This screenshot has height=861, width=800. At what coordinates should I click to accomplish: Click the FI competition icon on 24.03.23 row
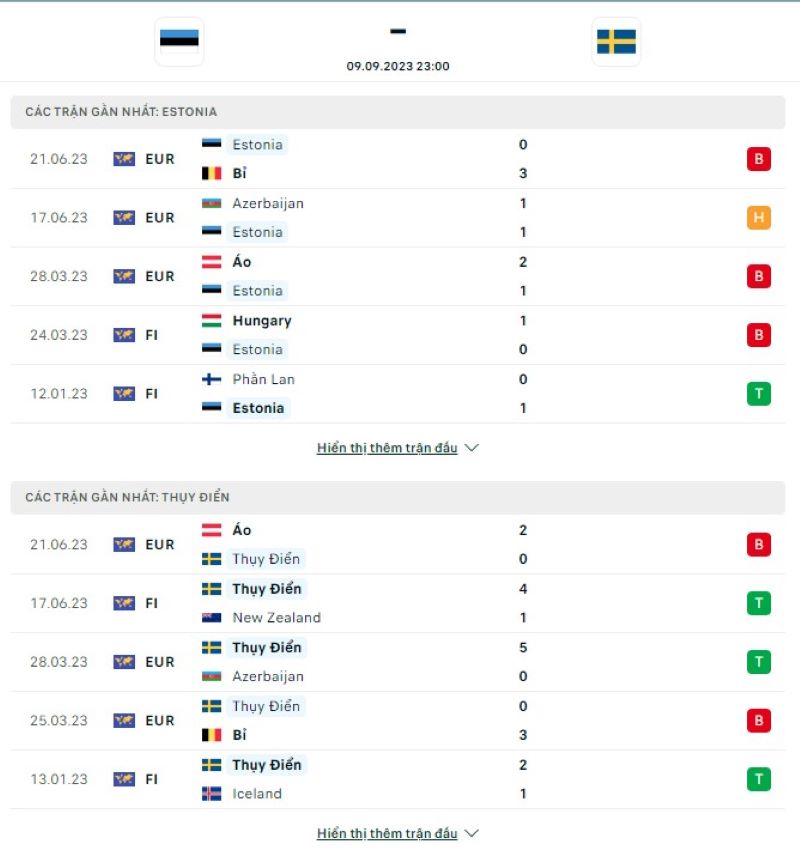(124, 336)
